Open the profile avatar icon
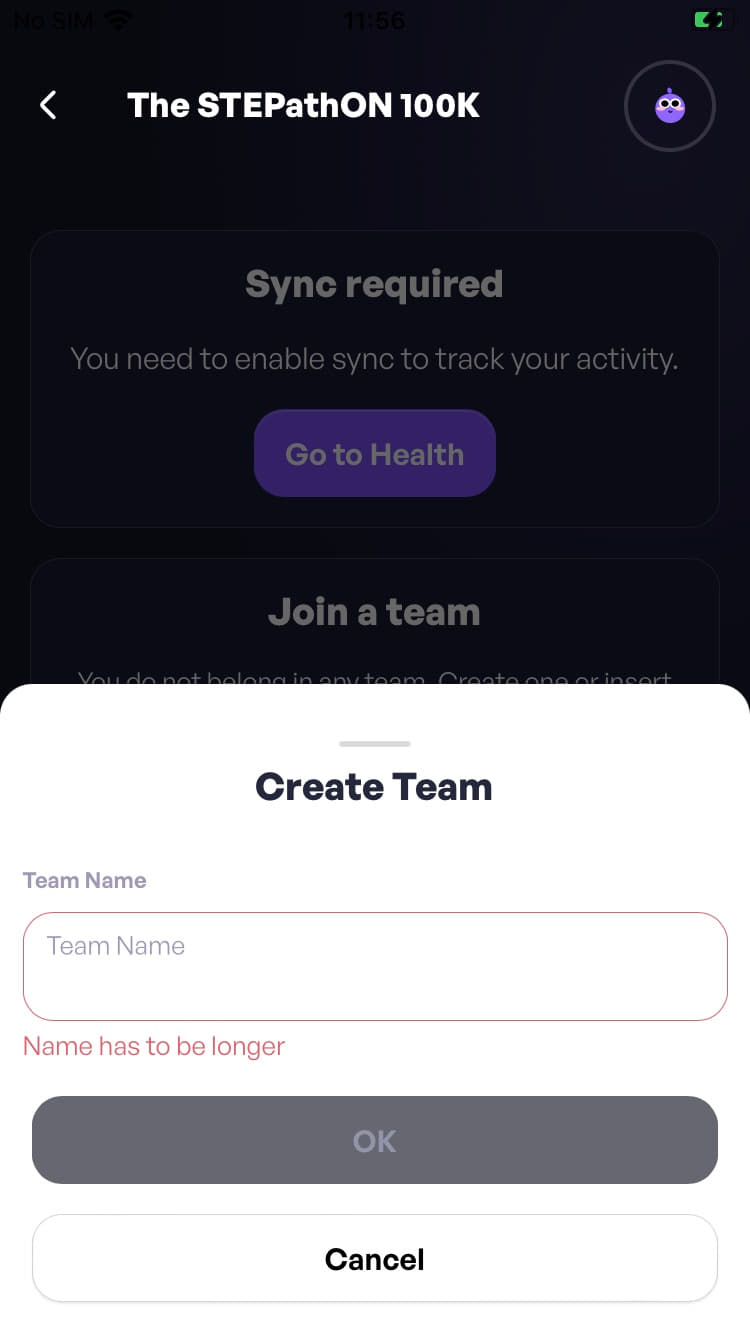 coord(669,106)
